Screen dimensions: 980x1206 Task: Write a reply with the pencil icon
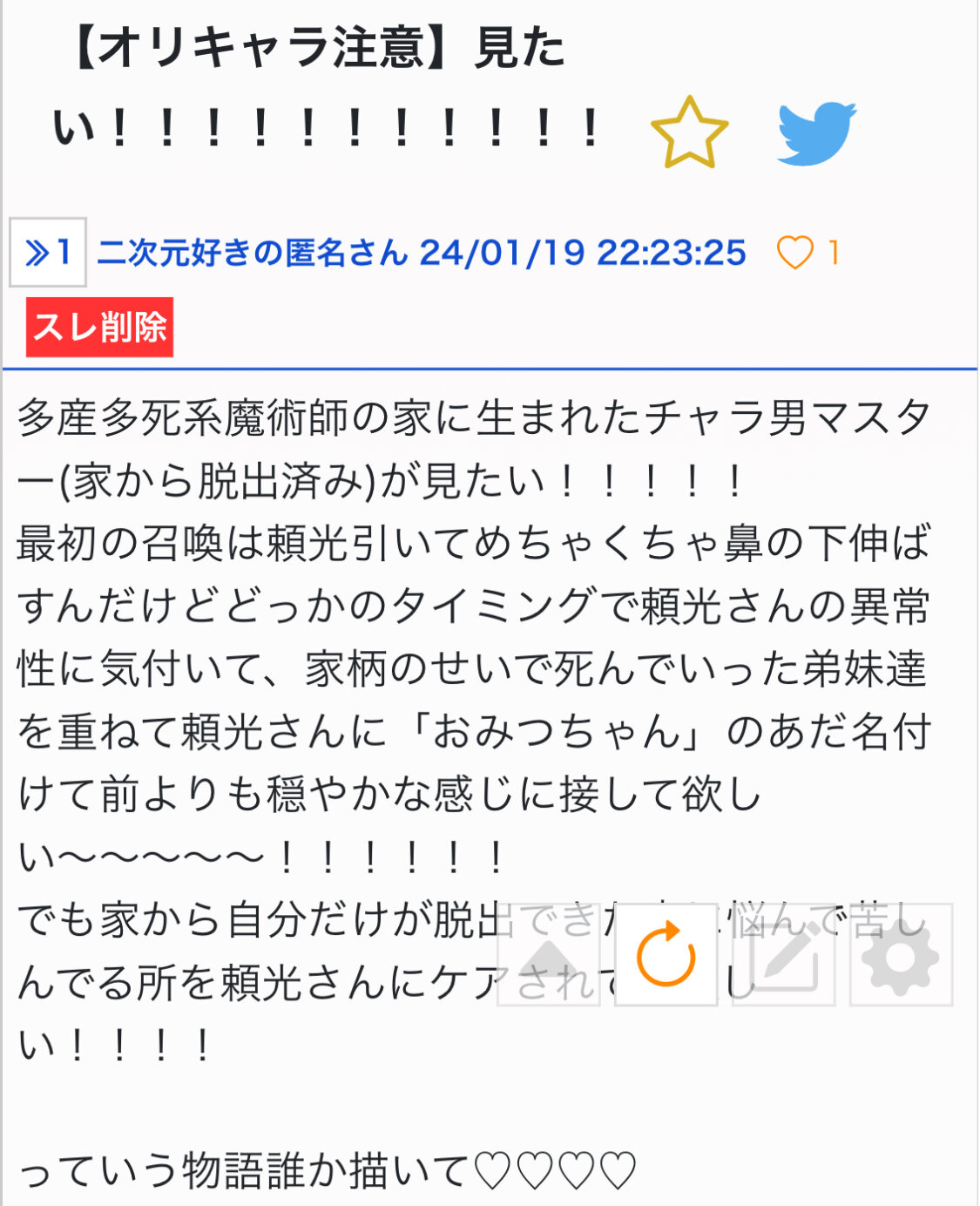(783, 955)
